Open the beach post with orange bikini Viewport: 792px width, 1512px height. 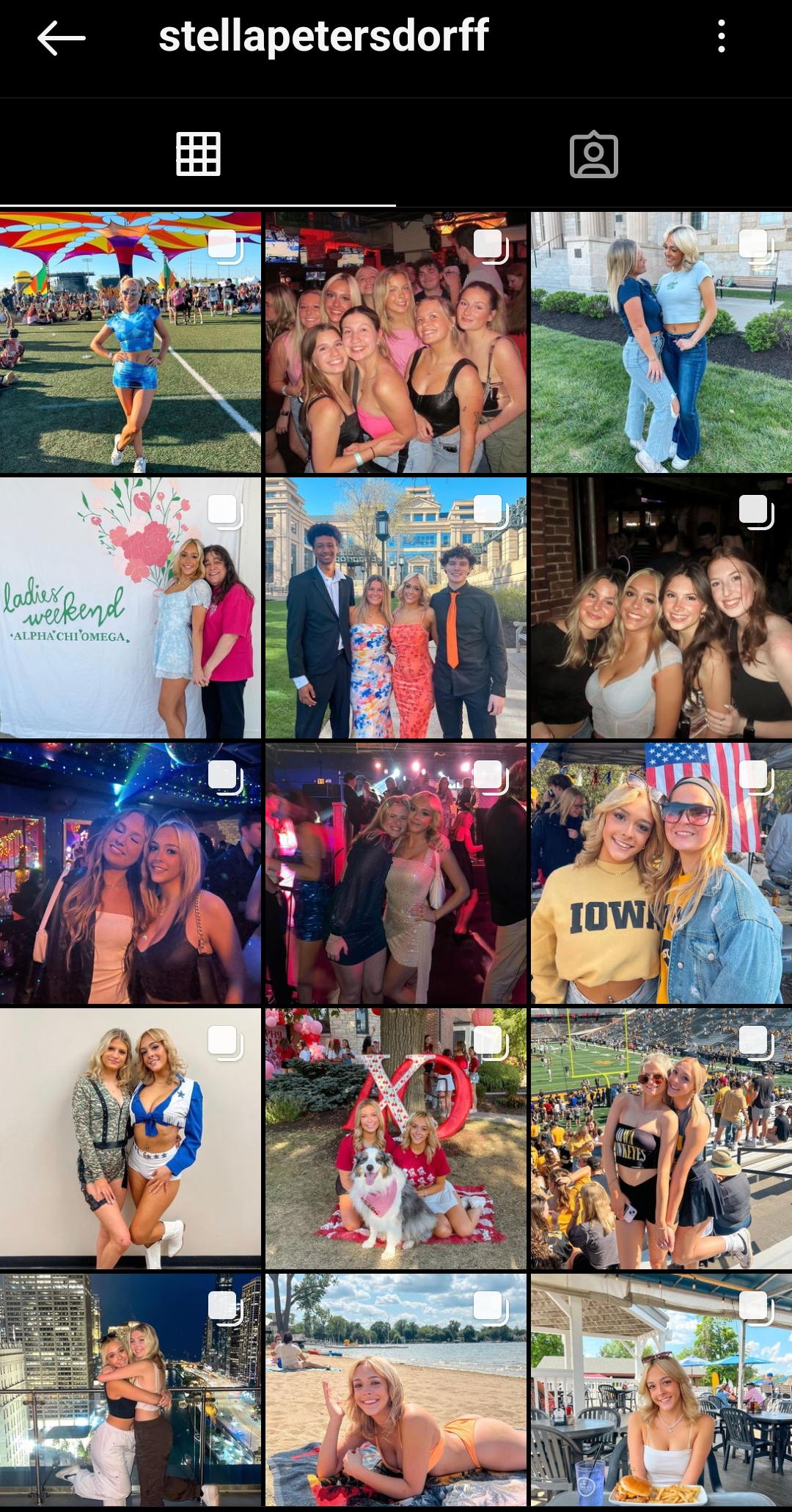(396, 1390)
